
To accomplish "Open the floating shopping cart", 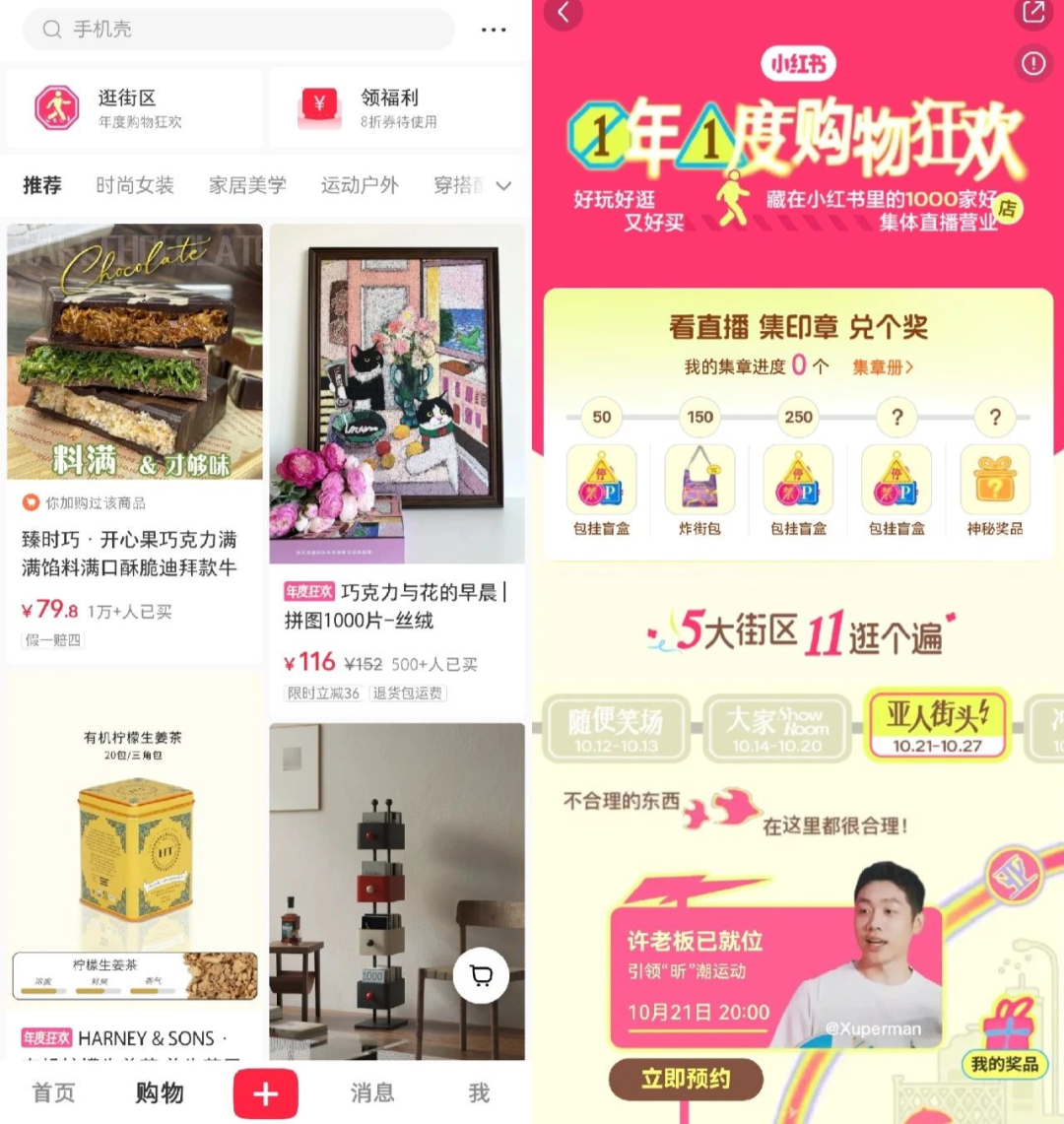I will coord(481,976).
